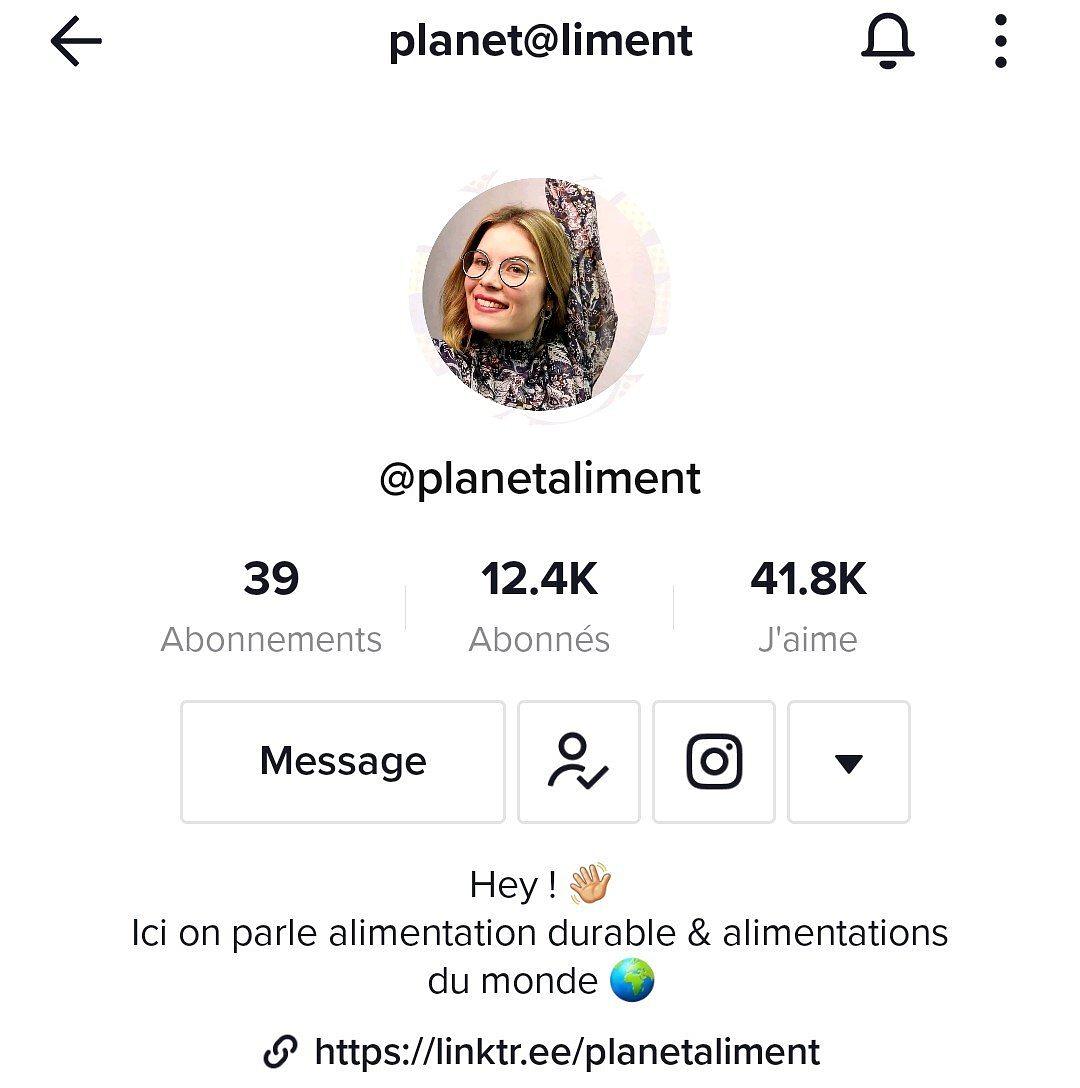Tap the following status person icon

click(x=579, y=762)
